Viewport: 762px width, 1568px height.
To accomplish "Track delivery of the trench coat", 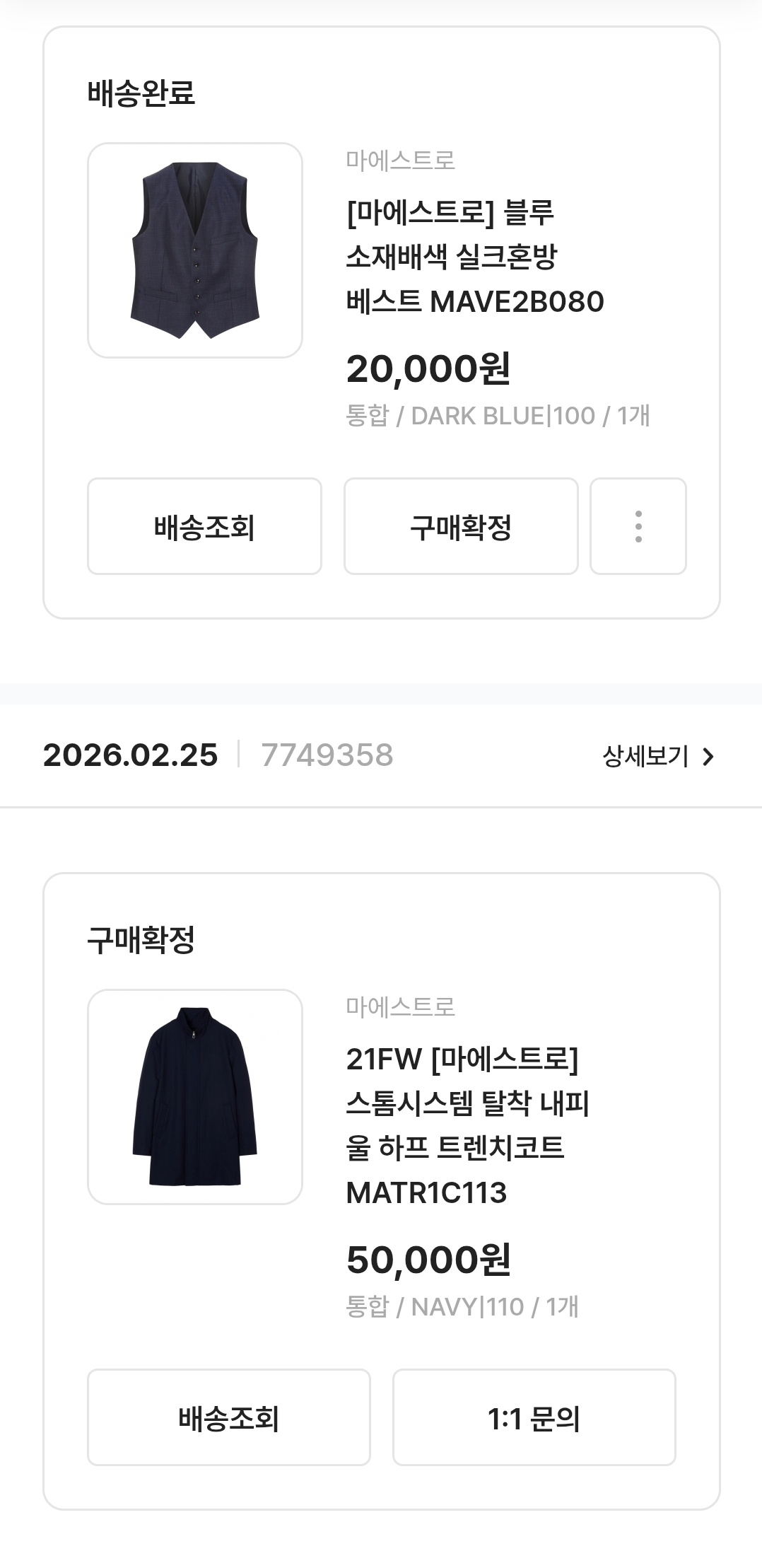I will pyautogui.click(x=228, y=1417).
